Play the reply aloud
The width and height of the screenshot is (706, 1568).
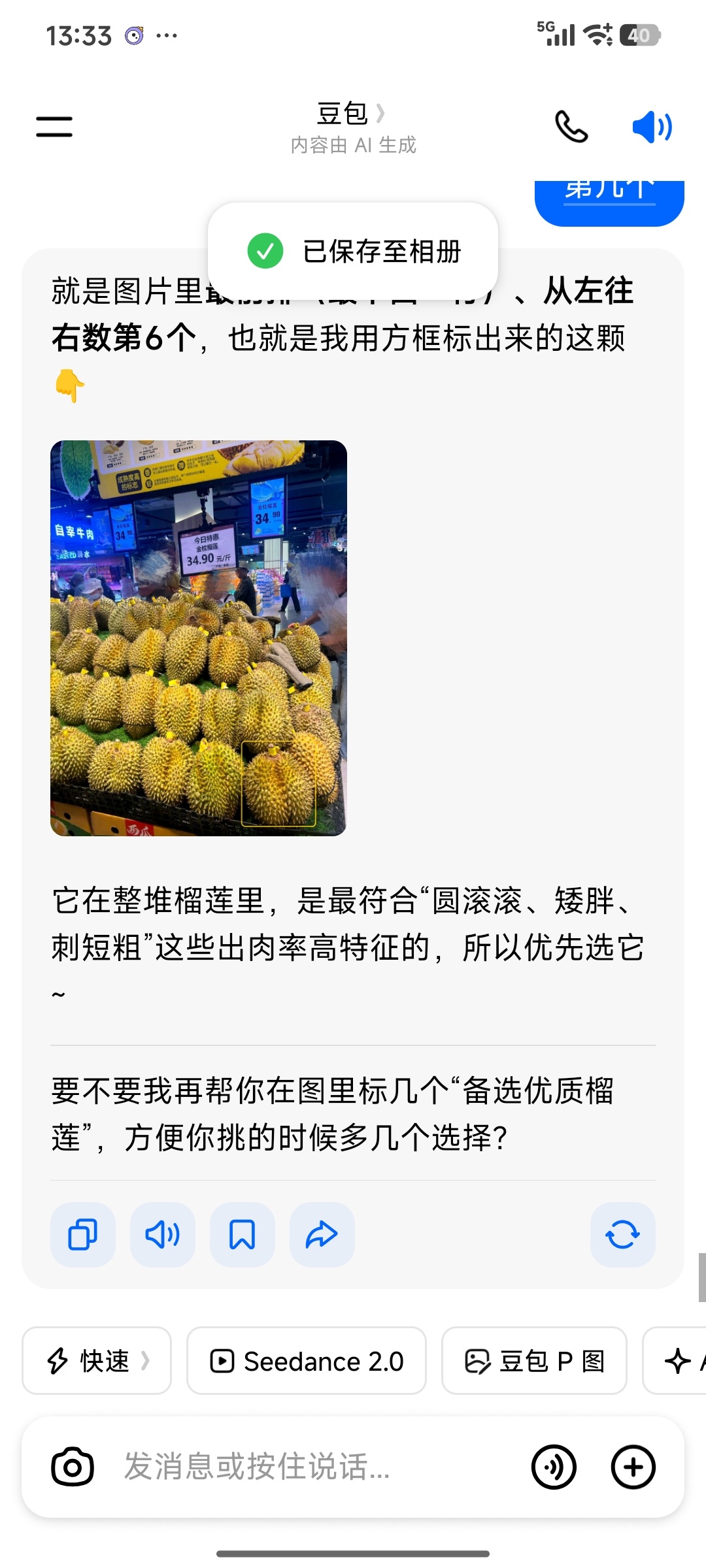point(163,1235)
